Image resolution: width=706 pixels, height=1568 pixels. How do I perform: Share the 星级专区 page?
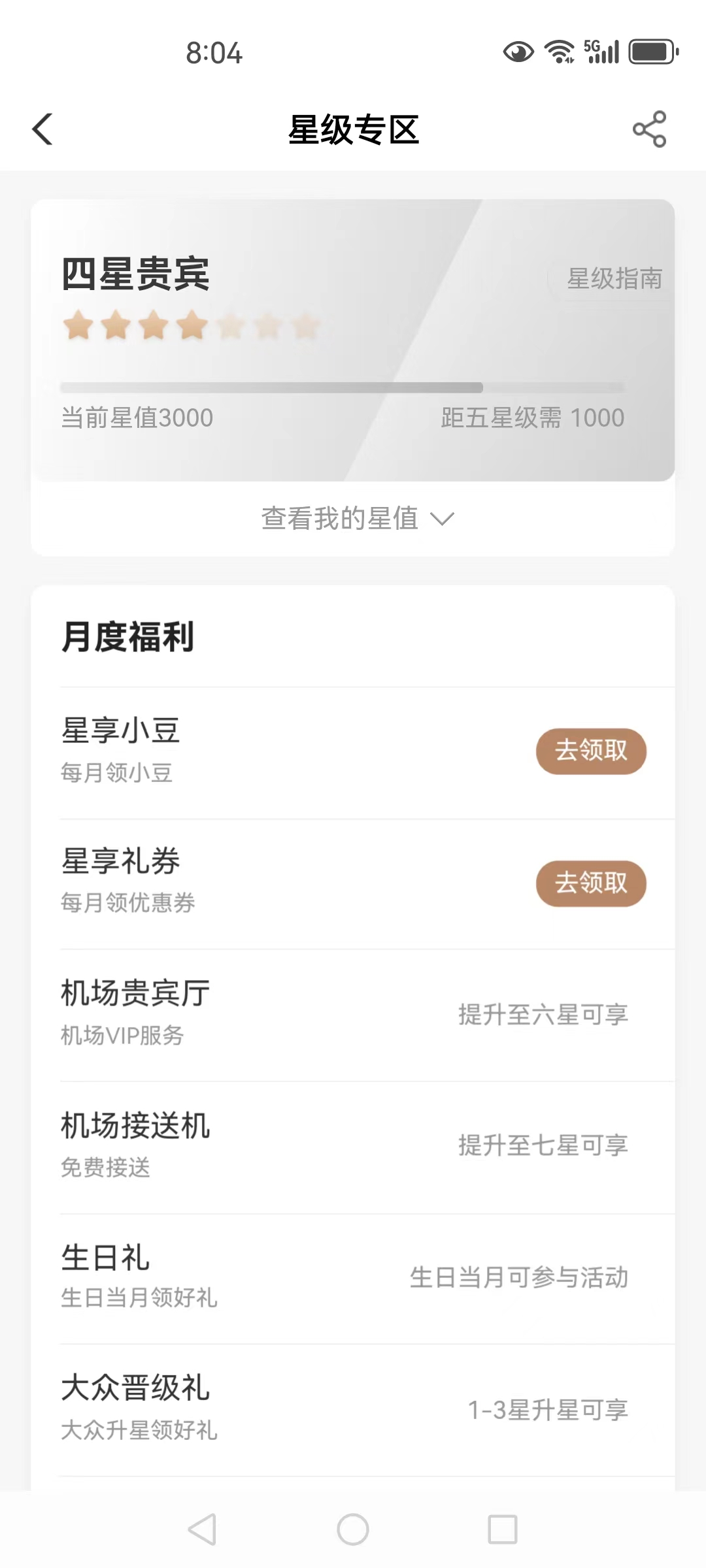649,129
